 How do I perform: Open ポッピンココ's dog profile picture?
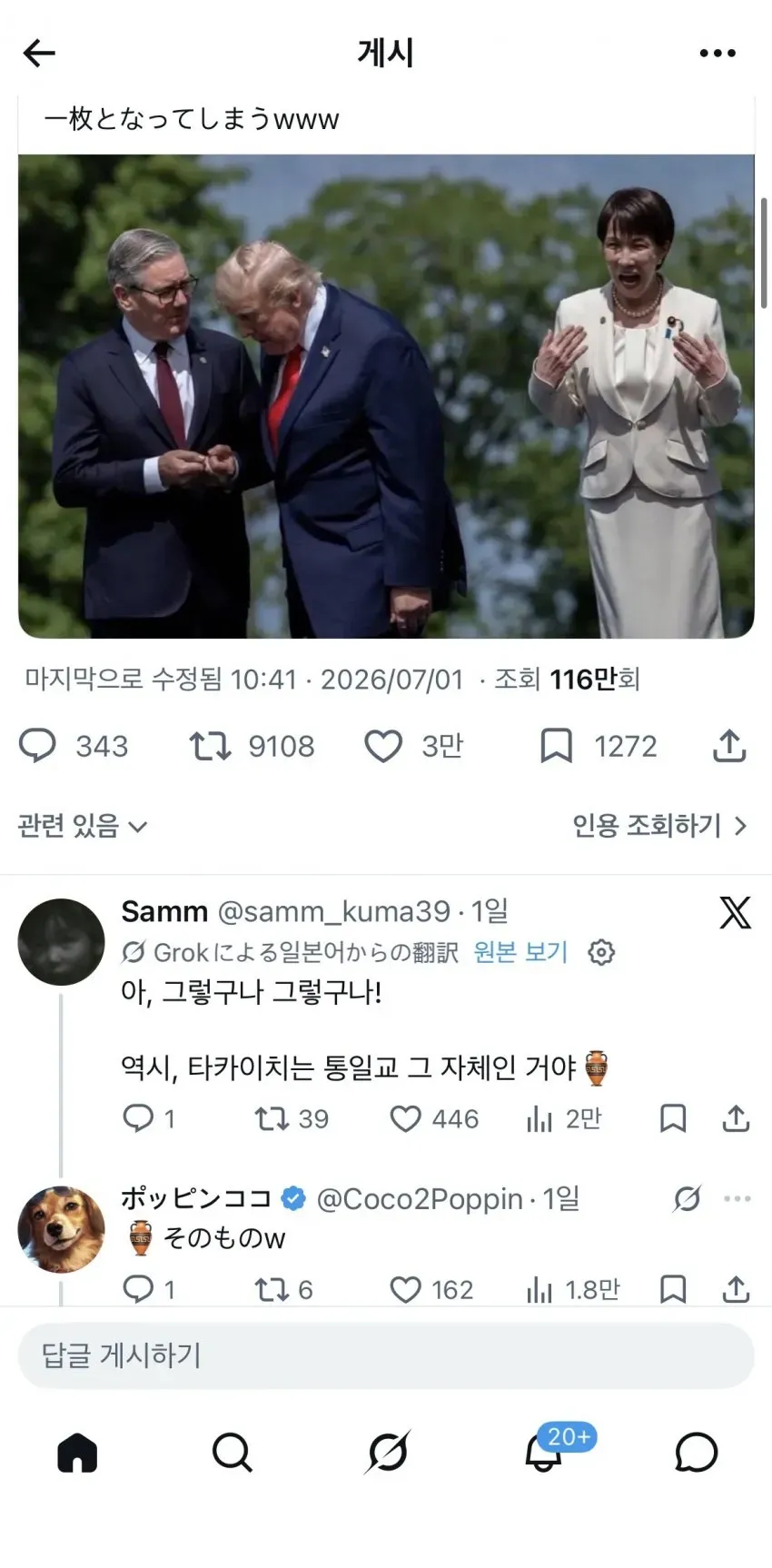point(62,1229)
